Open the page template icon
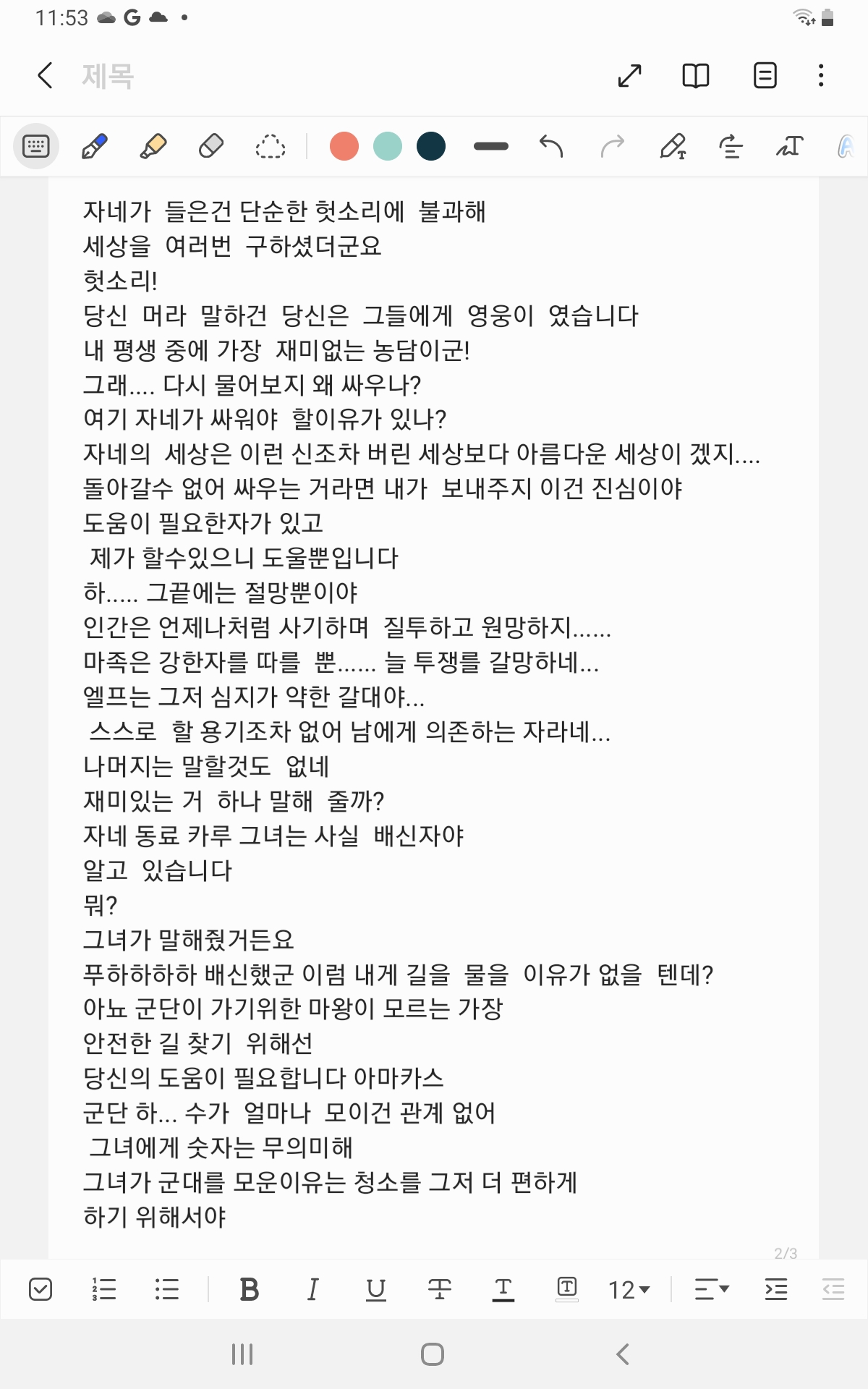Image resolution: width=868 pixels, height=1389 pixels. (765, 75)
